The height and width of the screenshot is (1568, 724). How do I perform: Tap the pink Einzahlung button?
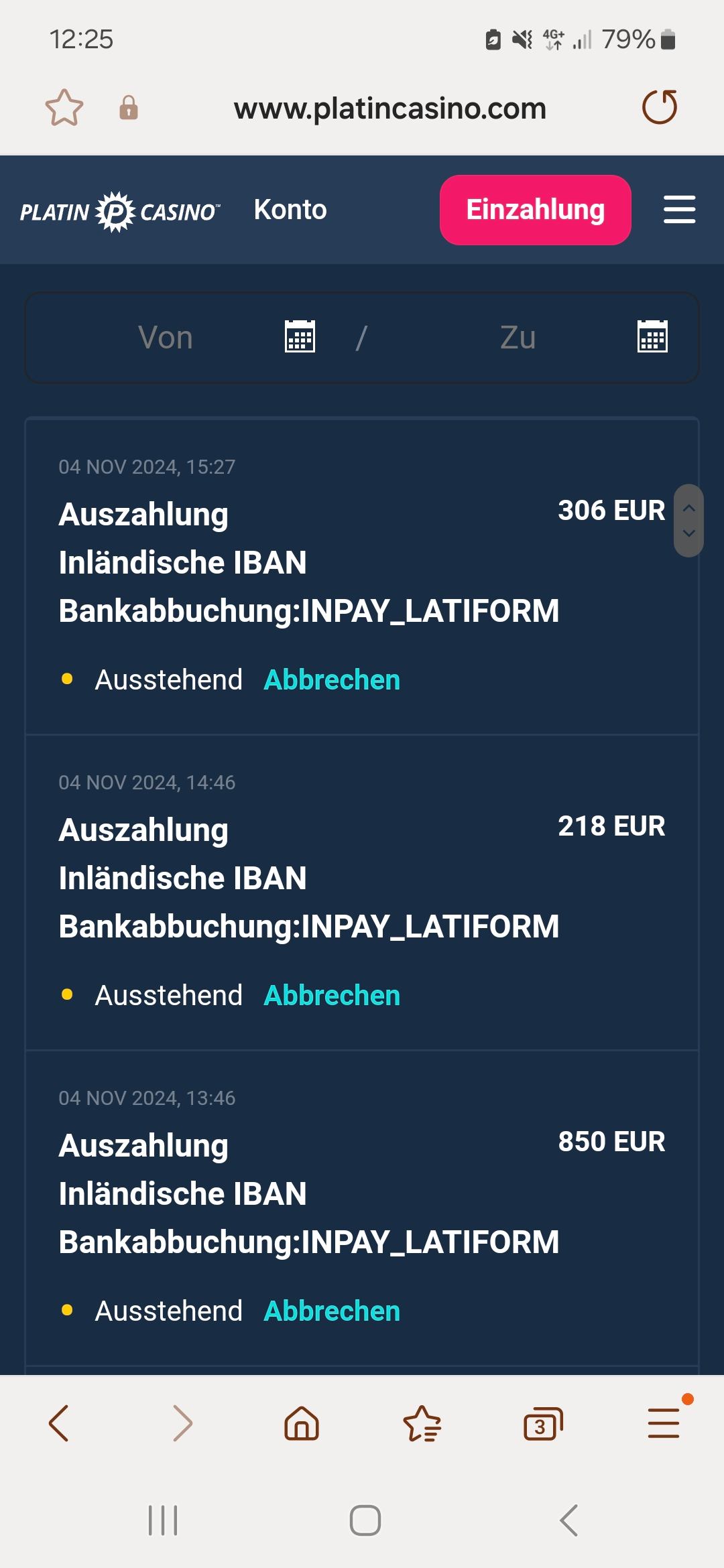point(535,210)
